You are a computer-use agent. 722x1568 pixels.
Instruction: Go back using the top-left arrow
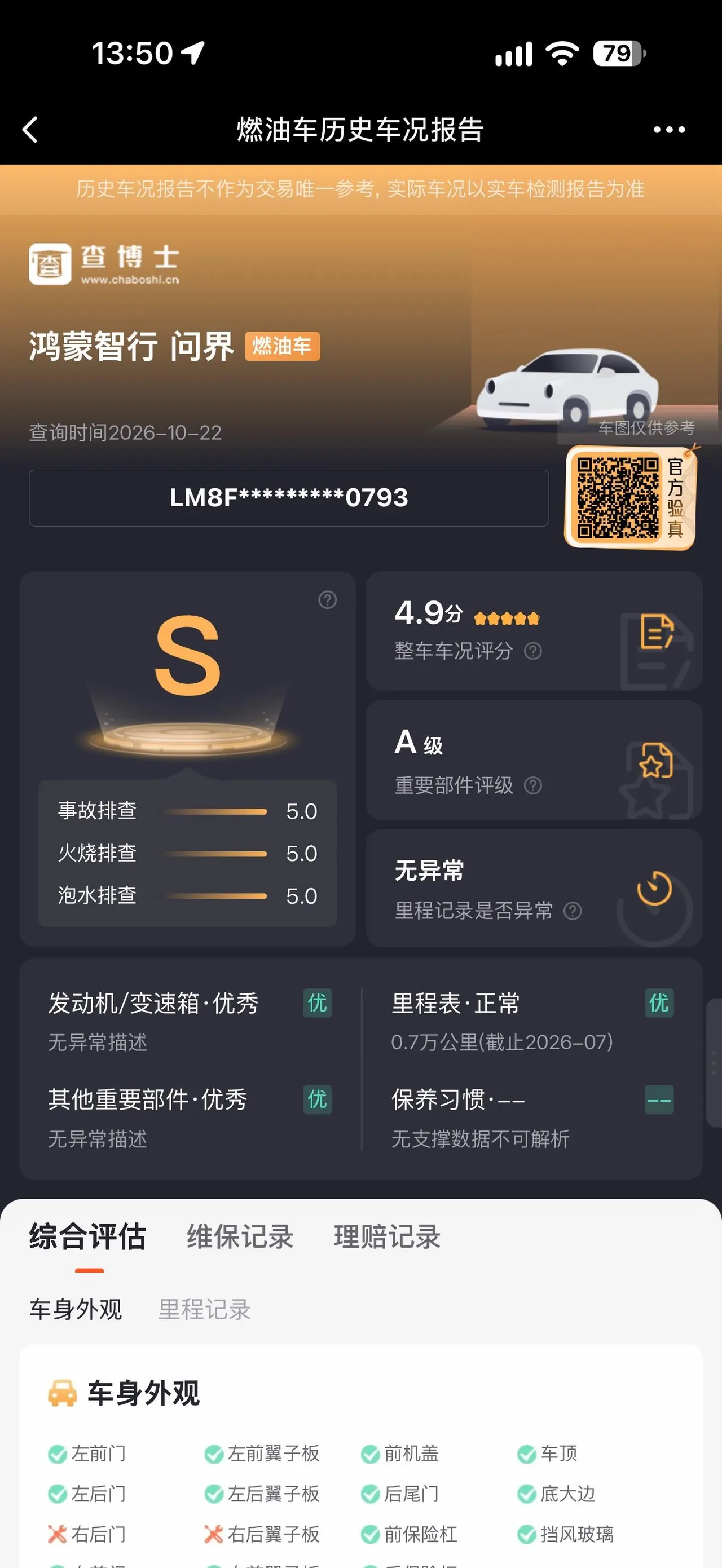point(30,130)
